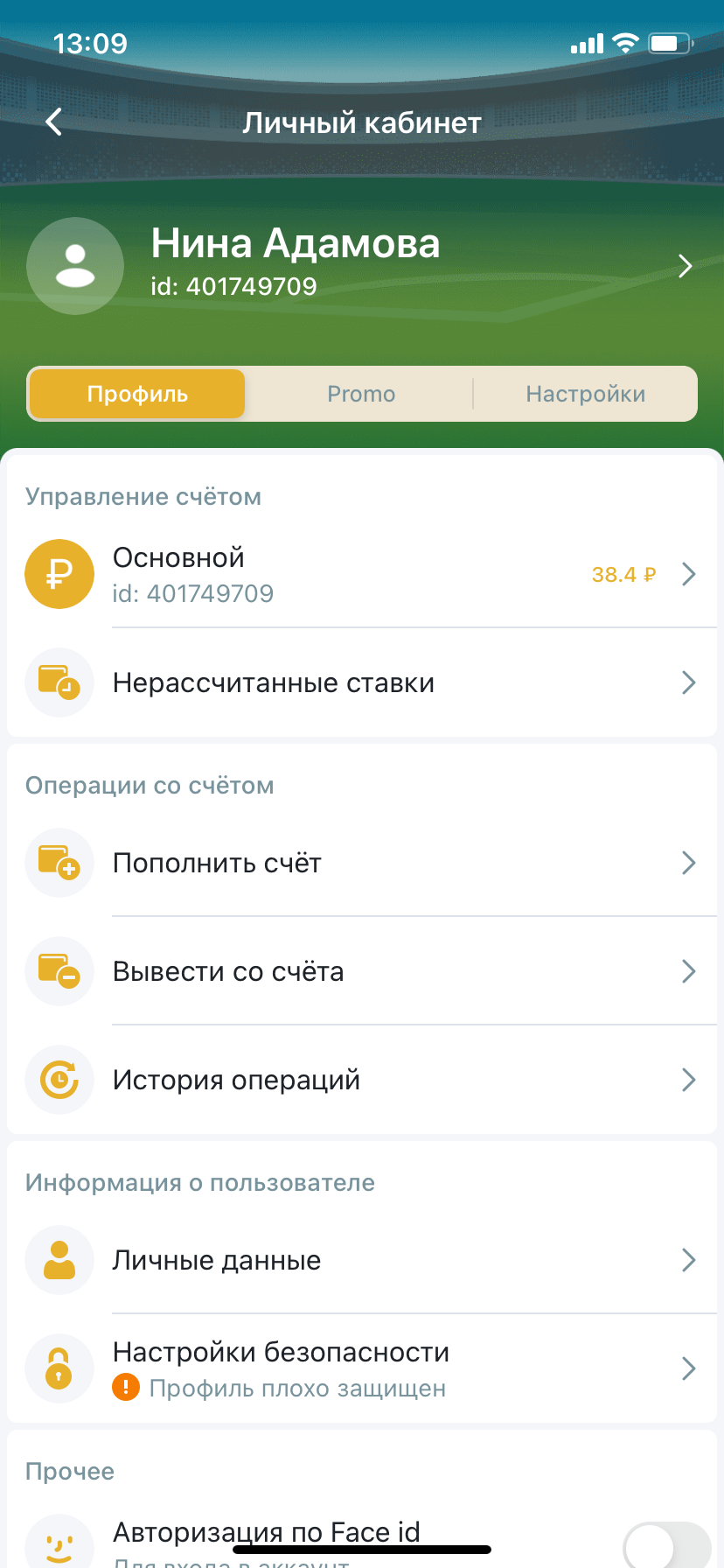Image resolution: width=724 pixels, height=1568 pixels.
Task: Select Вывести со счёта
Action: (x=362, y=971)
